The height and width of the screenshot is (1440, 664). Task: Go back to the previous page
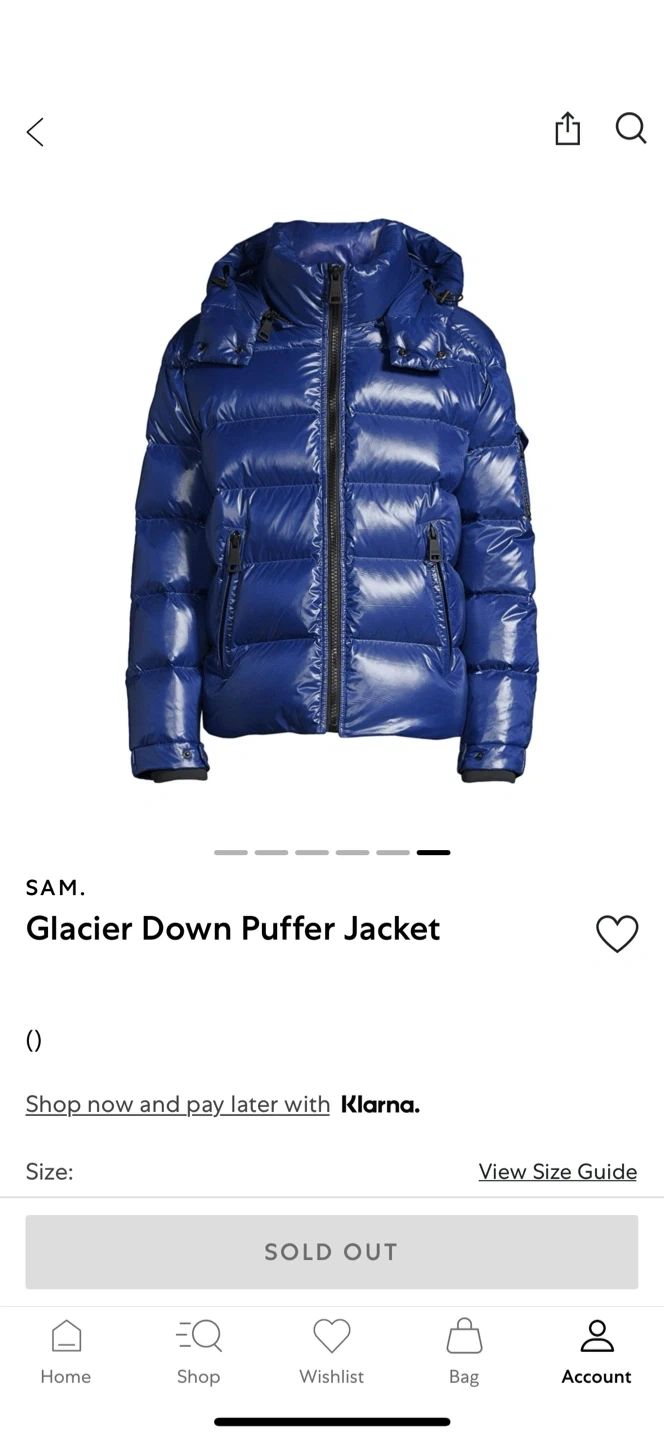coord(35,131)
